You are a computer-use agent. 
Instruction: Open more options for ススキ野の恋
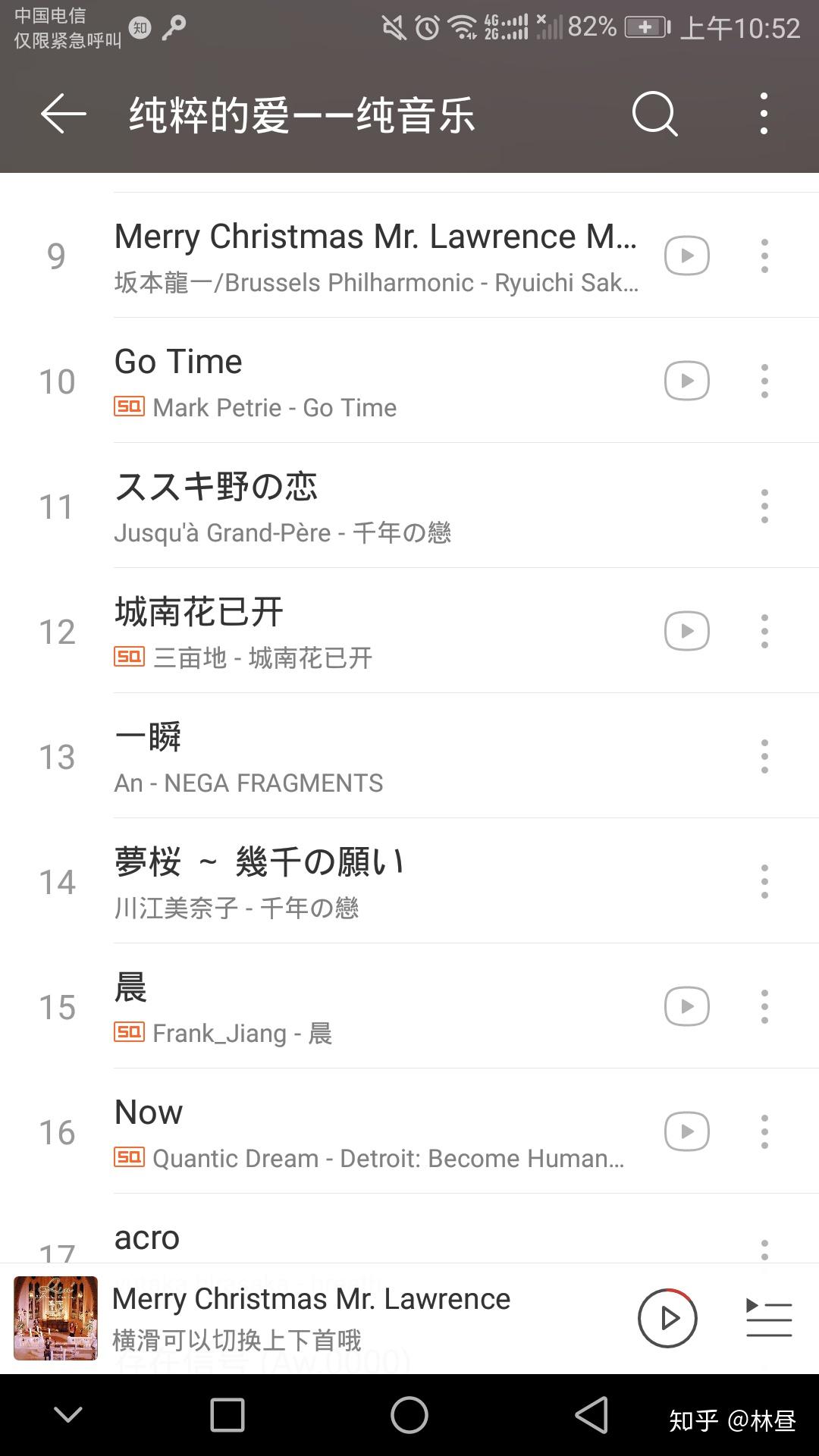click(x=764, y=506)
